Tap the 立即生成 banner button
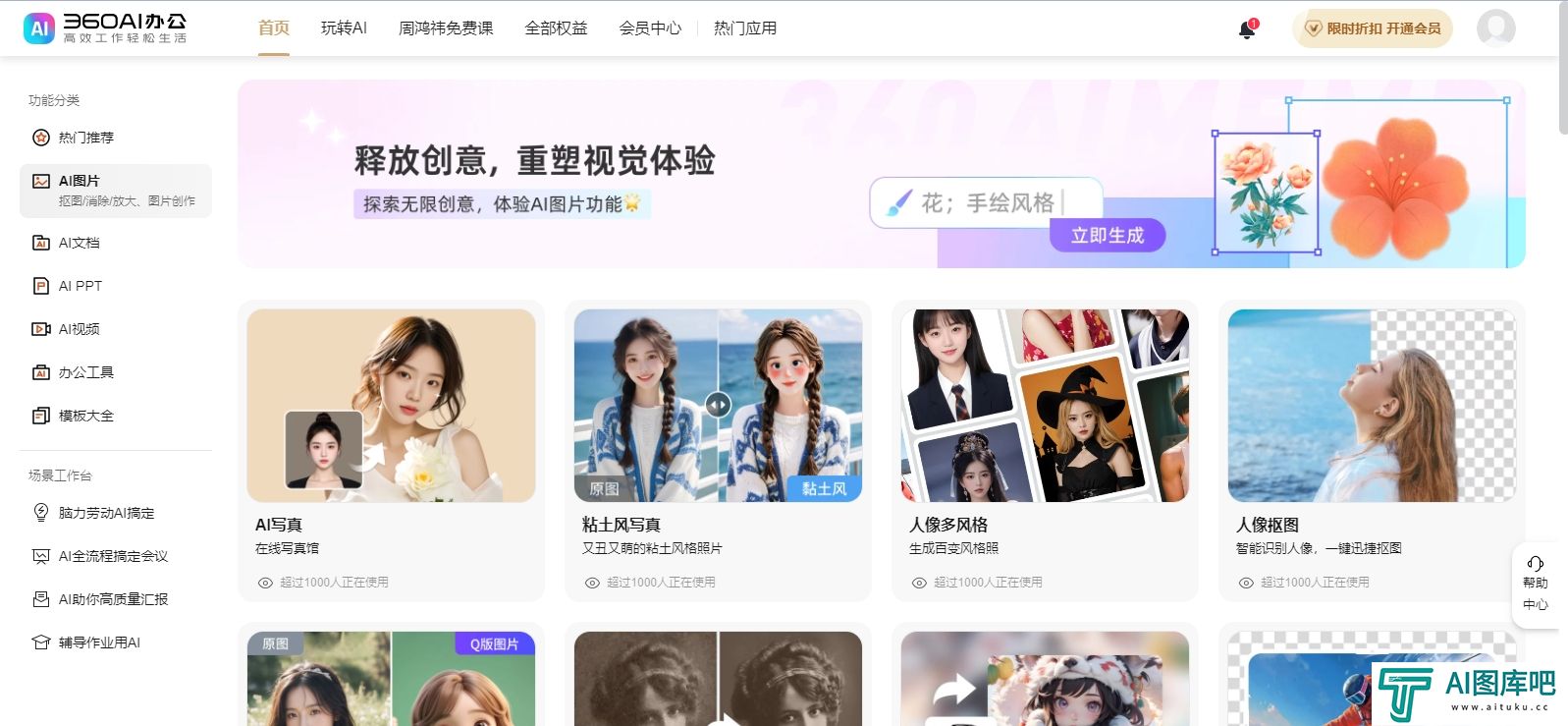1568x726 pixels. coord(1107,236)
